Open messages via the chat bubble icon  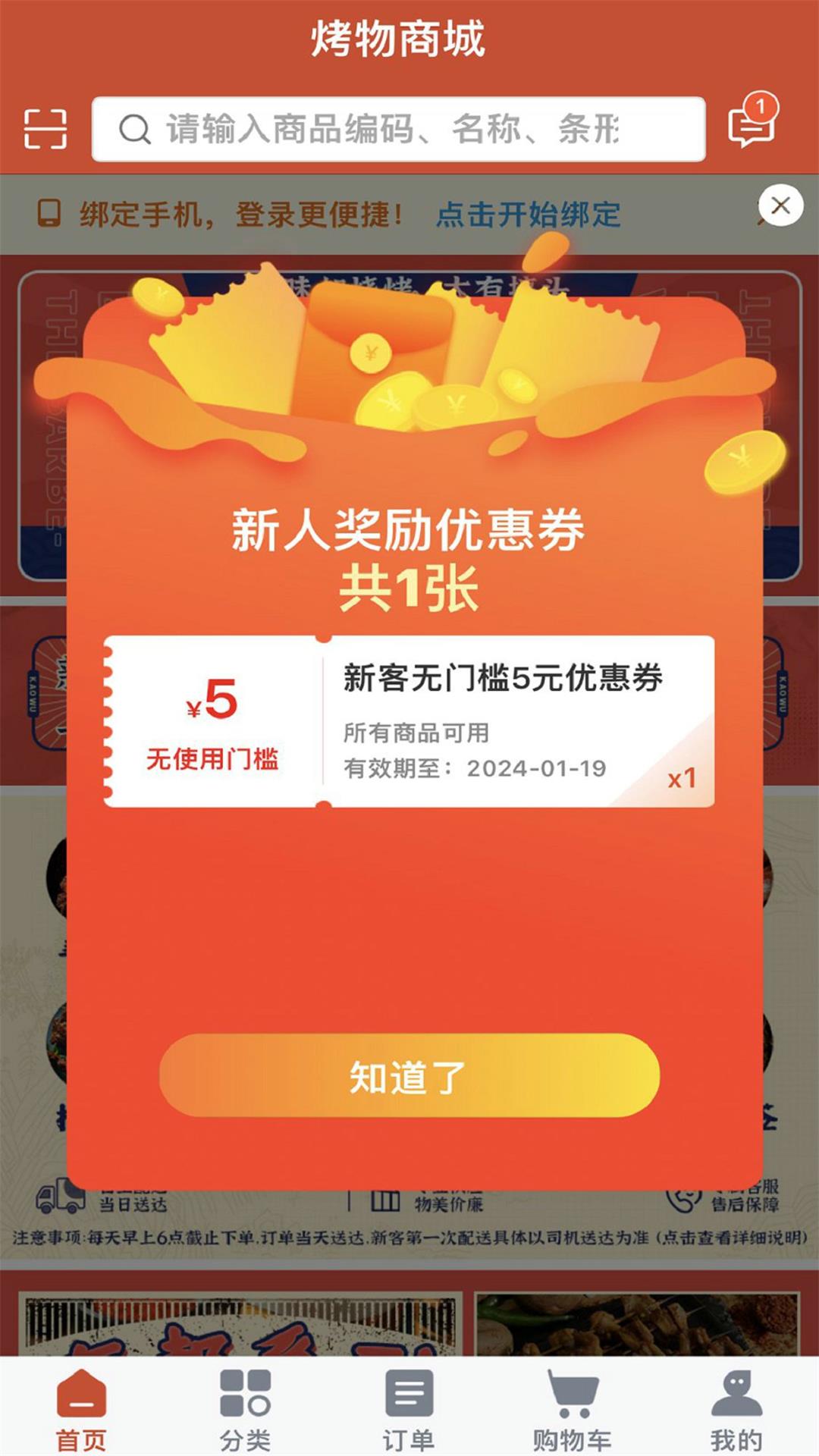coord(749,129)
